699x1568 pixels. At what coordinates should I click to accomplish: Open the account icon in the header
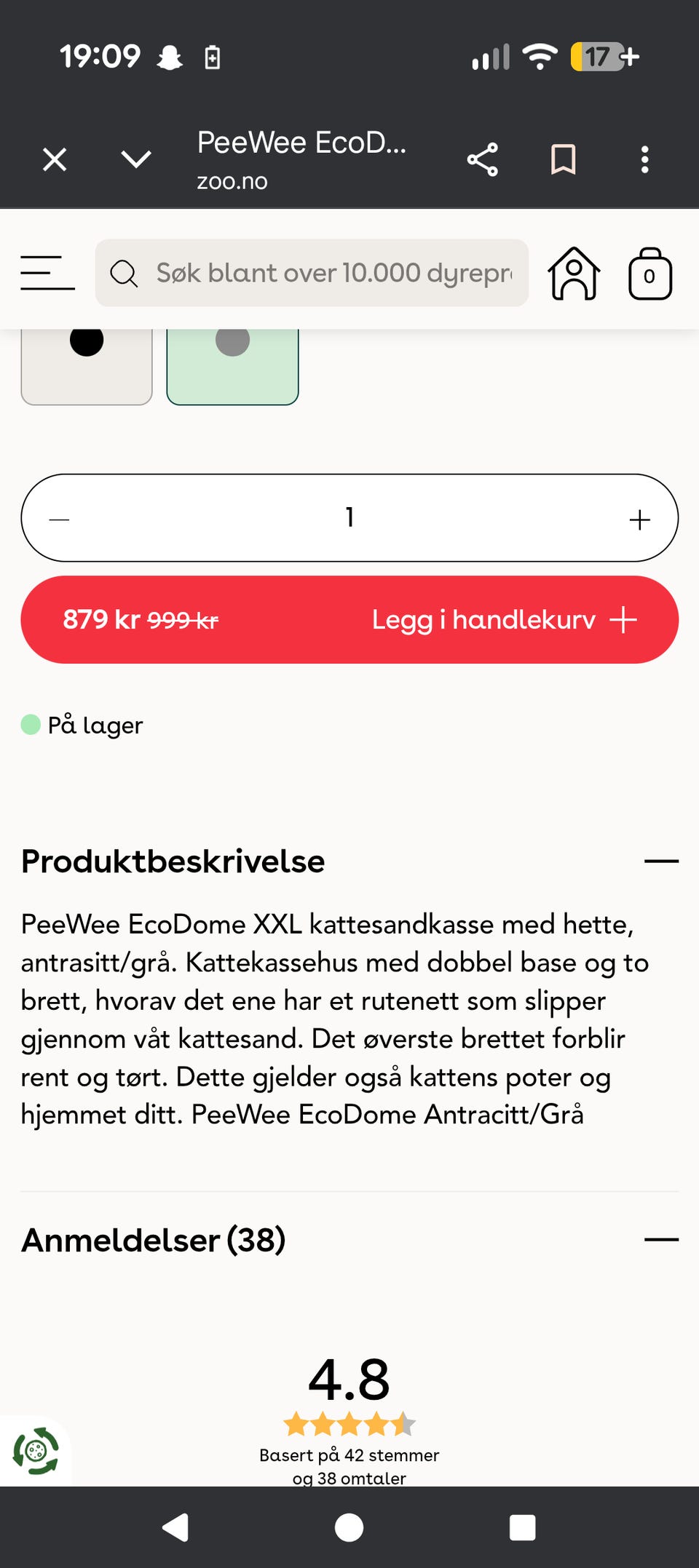(574, 274)
